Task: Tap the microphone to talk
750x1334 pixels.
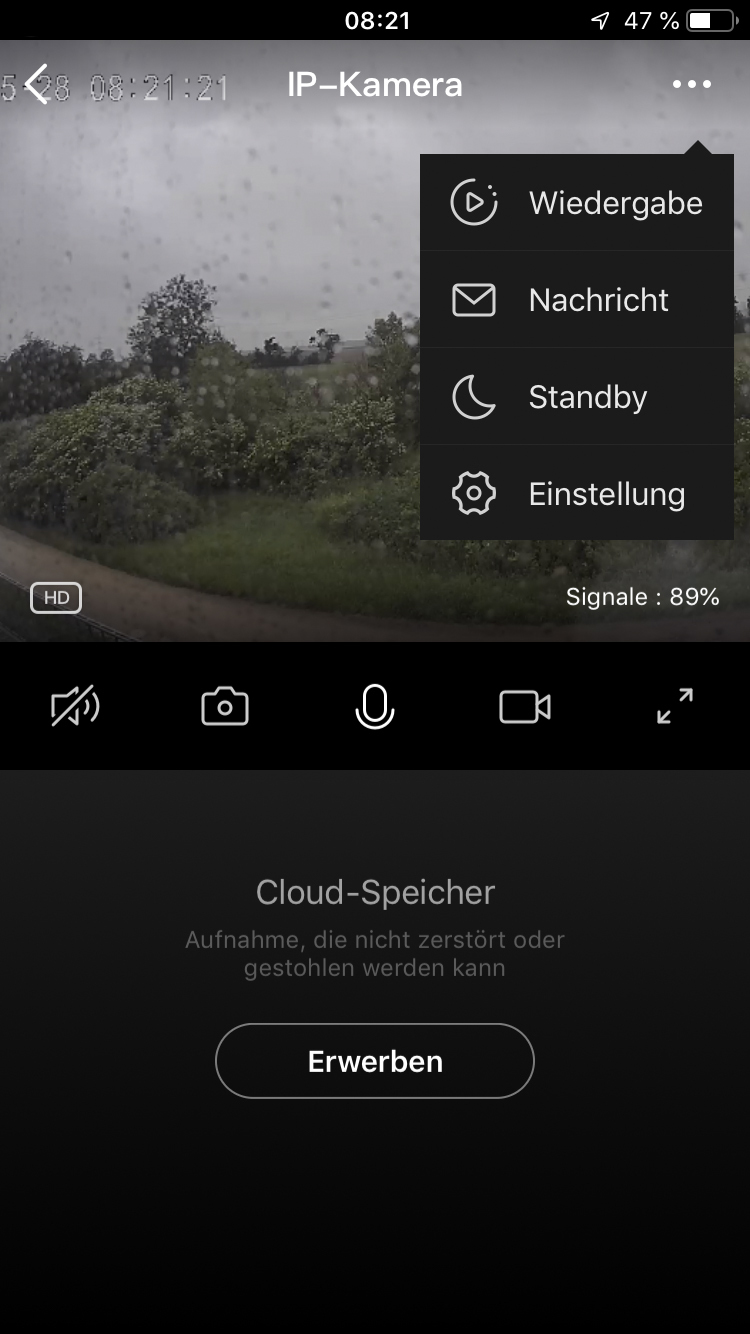Action: [x=375, y=707]
